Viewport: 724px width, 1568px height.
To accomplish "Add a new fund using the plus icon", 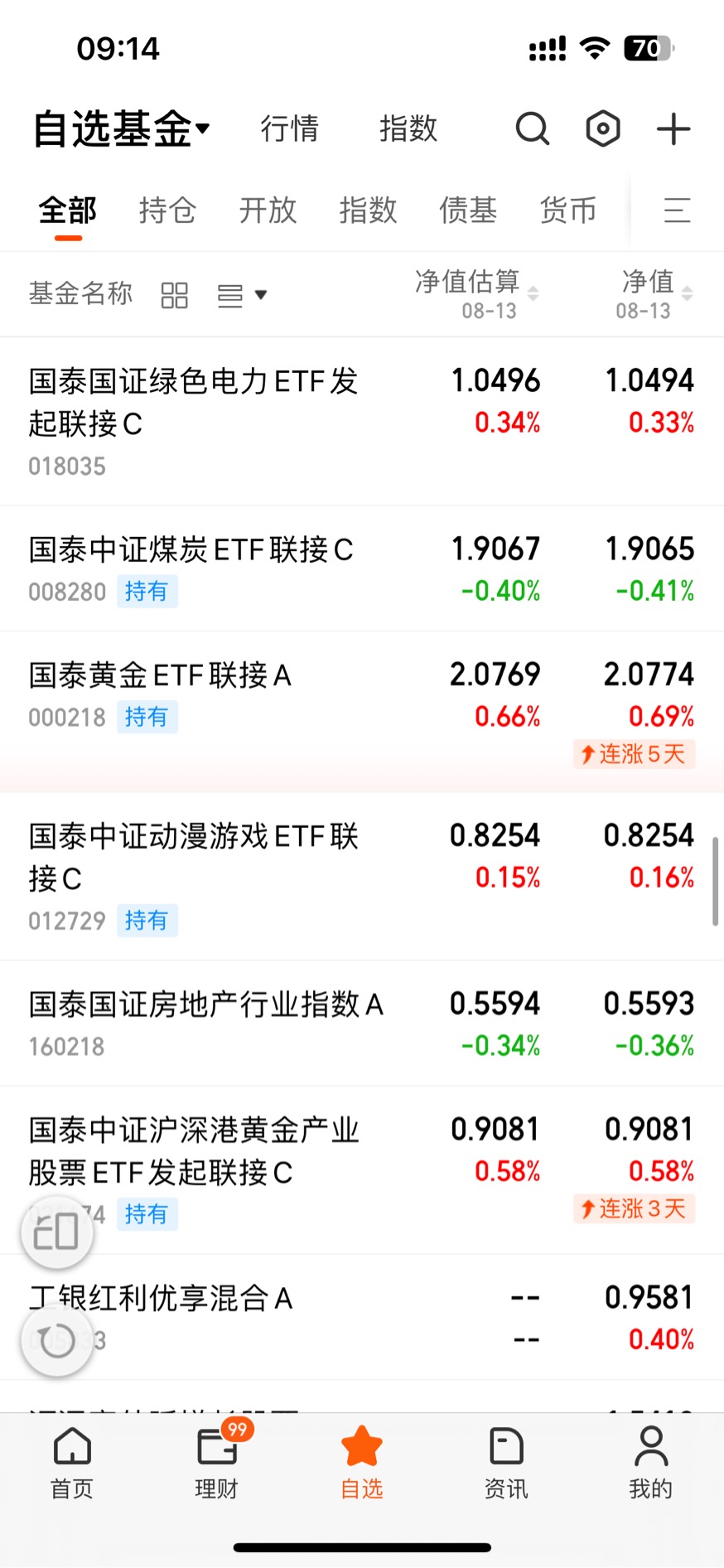I will [x=673, y=128].
